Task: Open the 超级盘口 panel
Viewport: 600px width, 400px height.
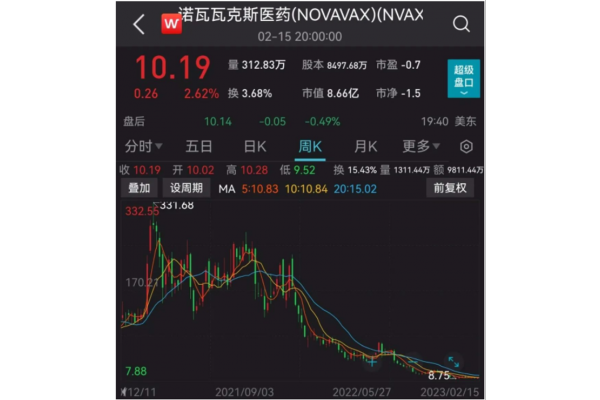Action: (x=463, y=77)
